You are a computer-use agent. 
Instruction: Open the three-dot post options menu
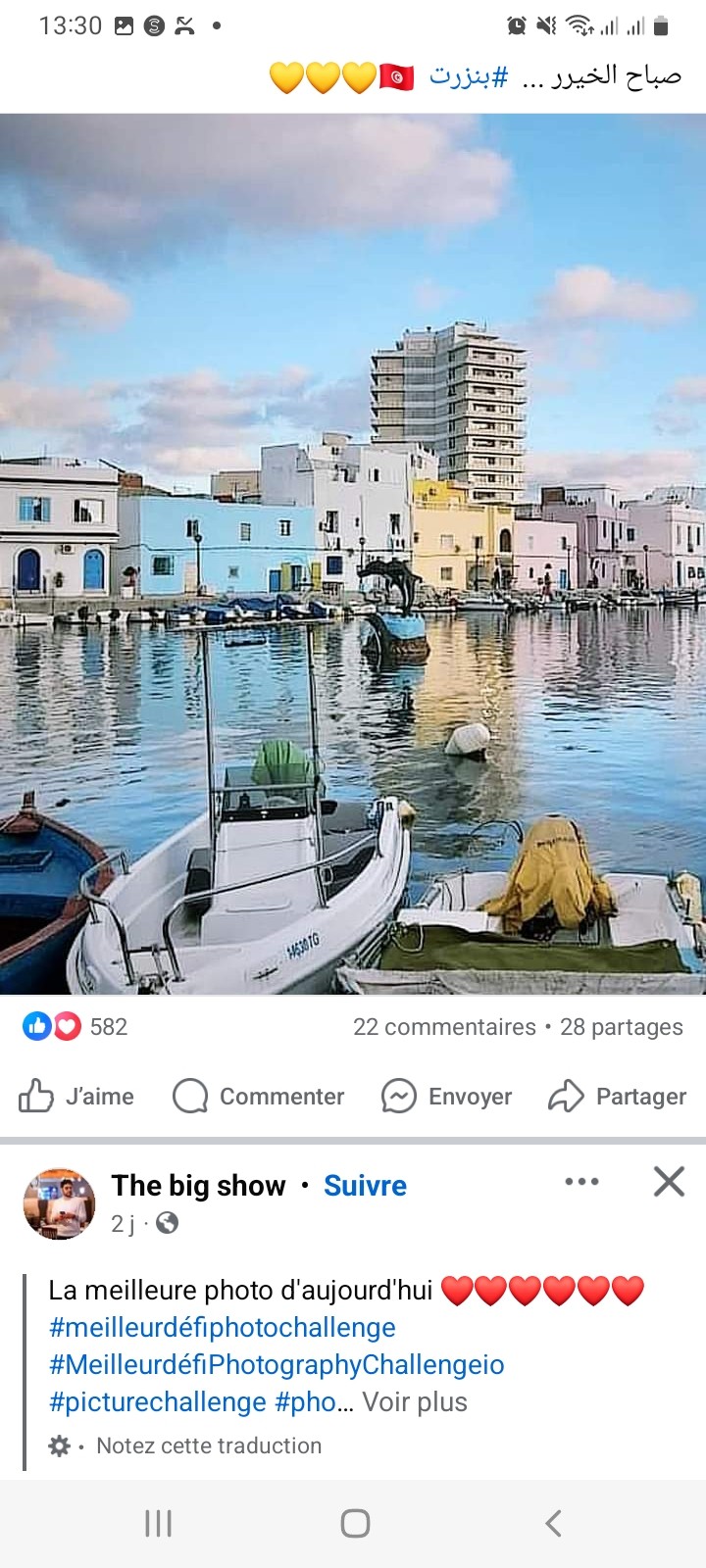[x=582, y=1182]
